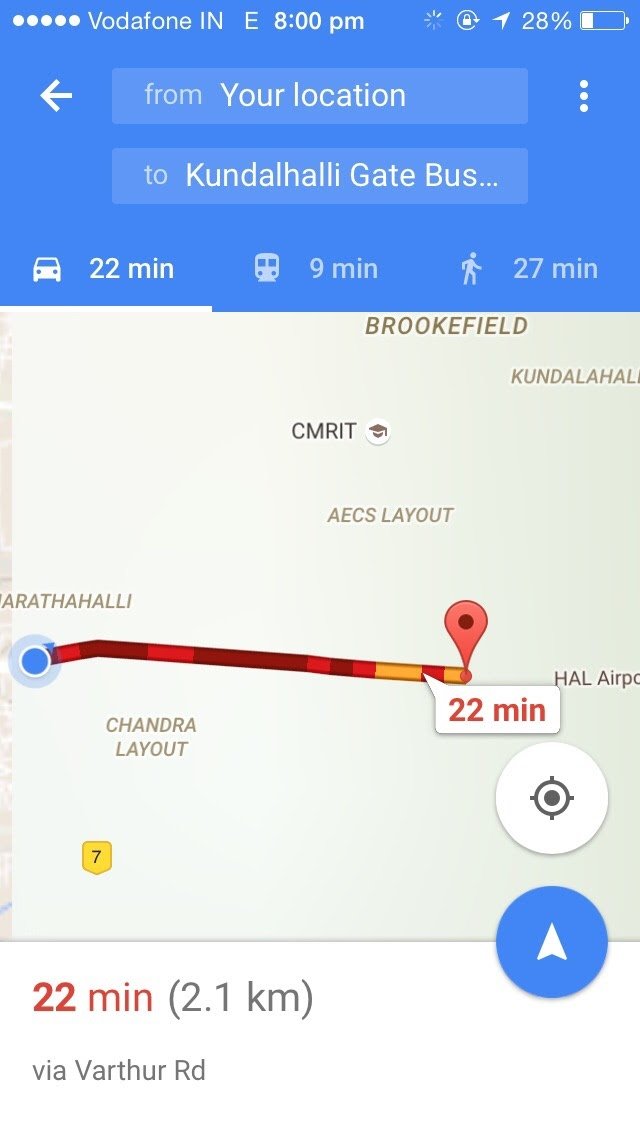Center the map on my location
This screenshot has height=1136, width=640.
tap(552, 798)
